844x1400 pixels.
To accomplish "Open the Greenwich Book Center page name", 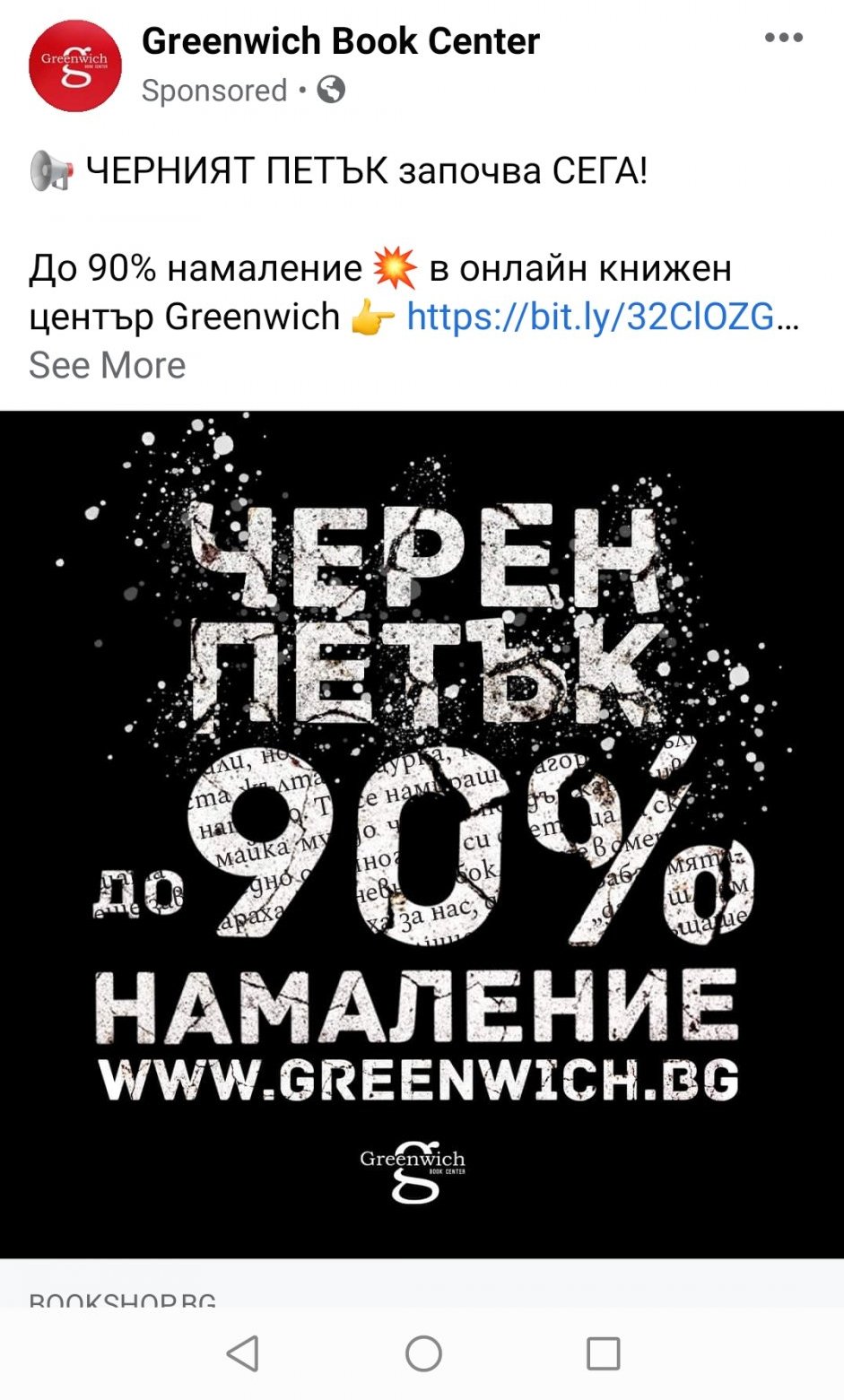I will (341, 41).
